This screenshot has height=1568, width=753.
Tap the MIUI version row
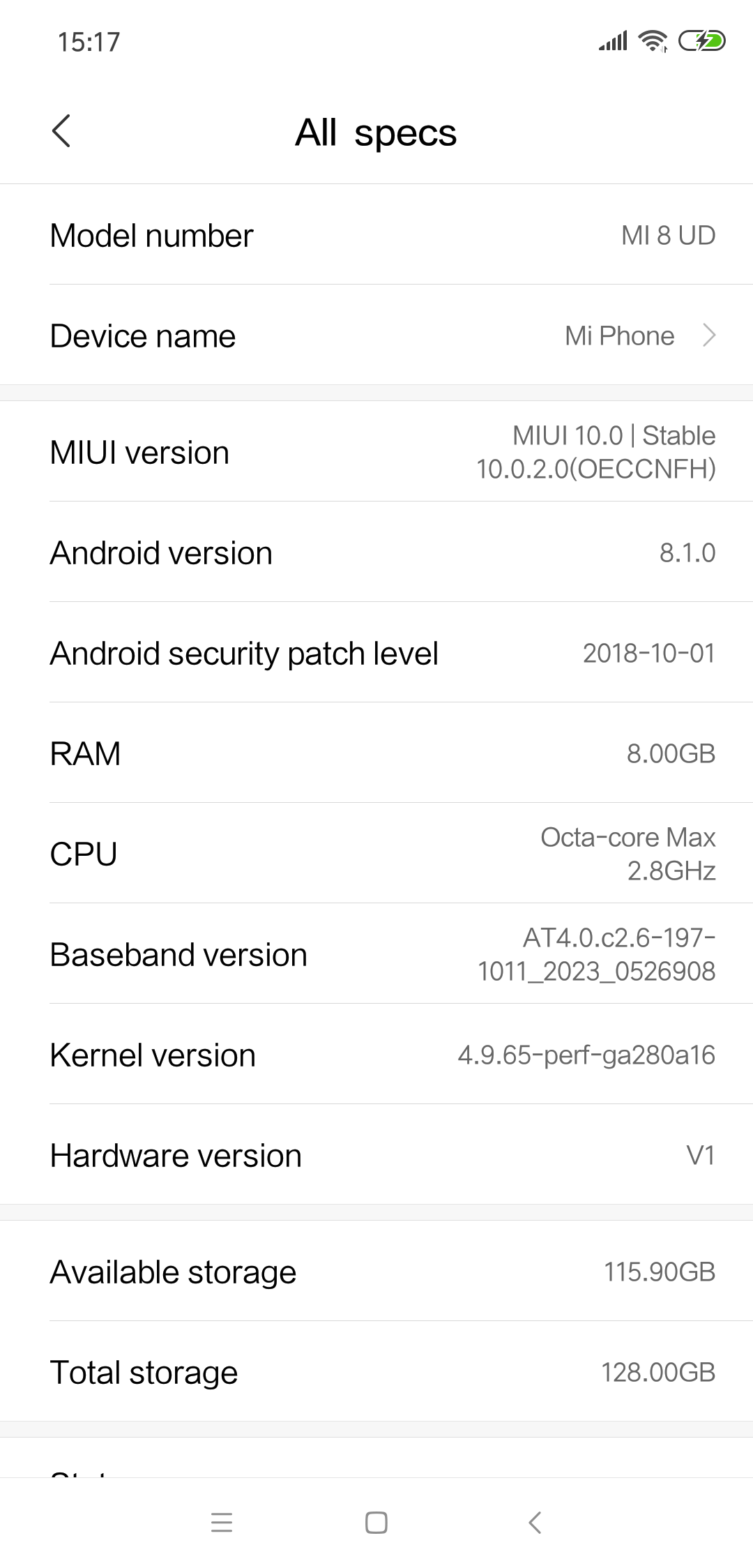(376, 452)
